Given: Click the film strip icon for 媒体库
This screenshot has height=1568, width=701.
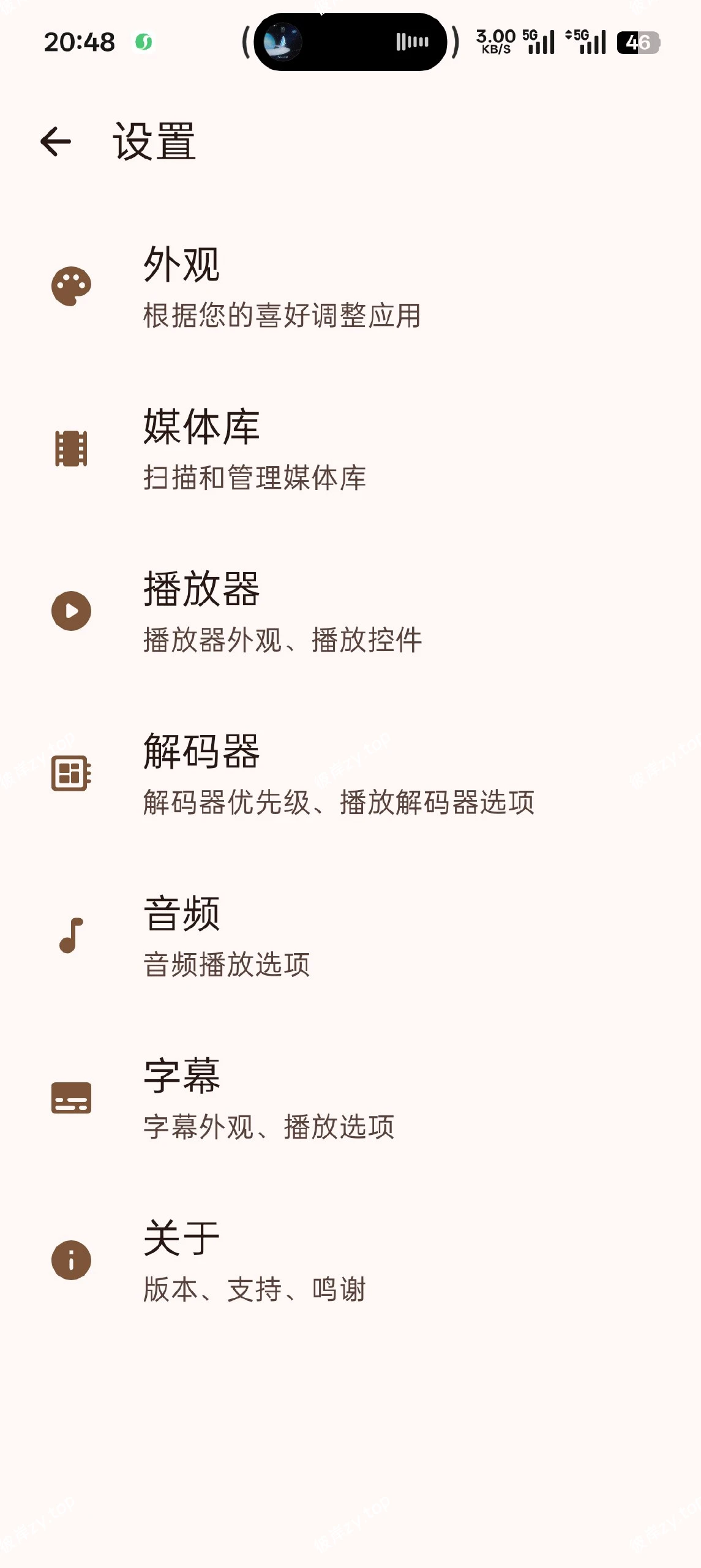Looking at the screenshot, I should [x=71, y=448].
